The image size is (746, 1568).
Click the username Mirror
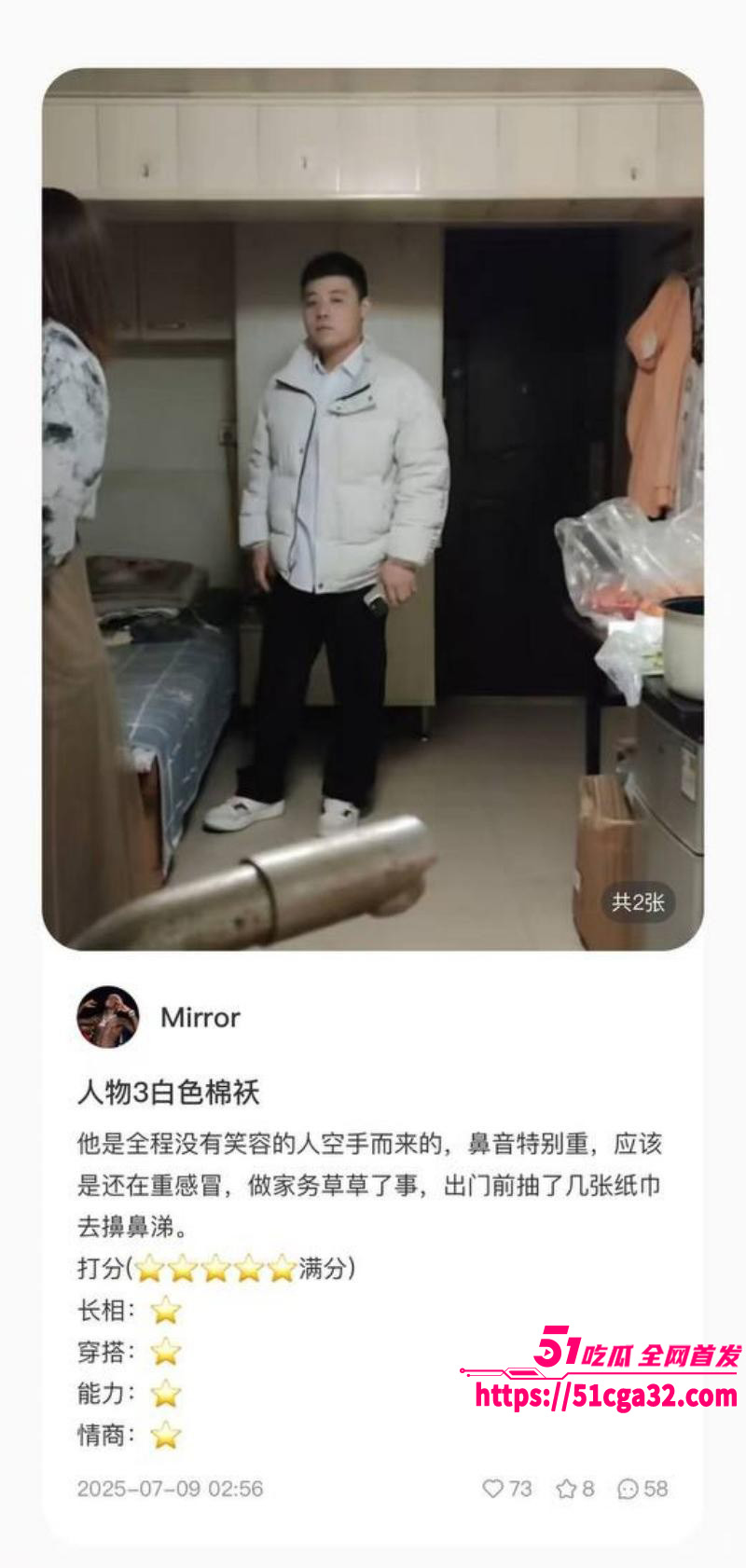pos(201,1018)
